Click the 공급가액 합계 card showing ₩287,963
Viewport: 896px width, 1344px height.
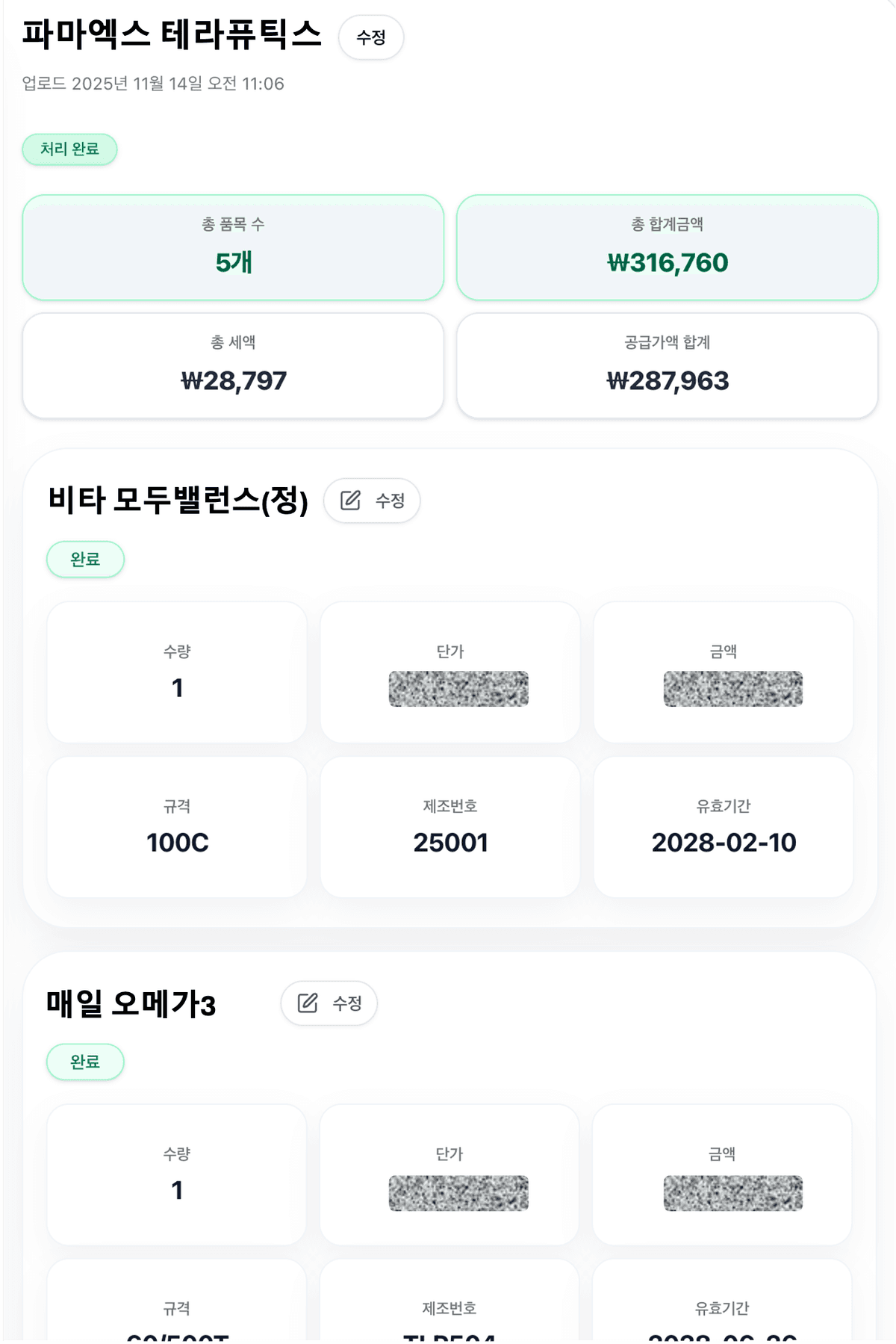click(x=668, y=364)
